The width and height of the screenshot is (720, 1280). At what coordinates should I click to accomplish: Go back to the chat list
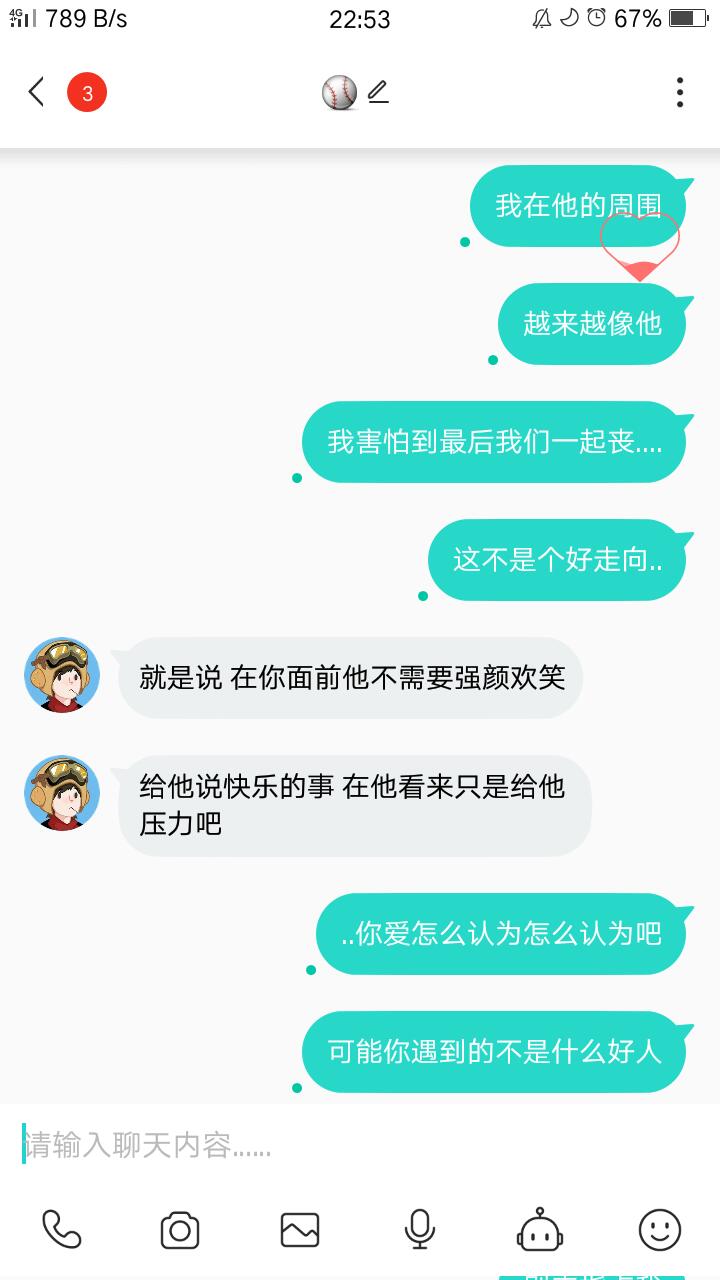[37, 93]
